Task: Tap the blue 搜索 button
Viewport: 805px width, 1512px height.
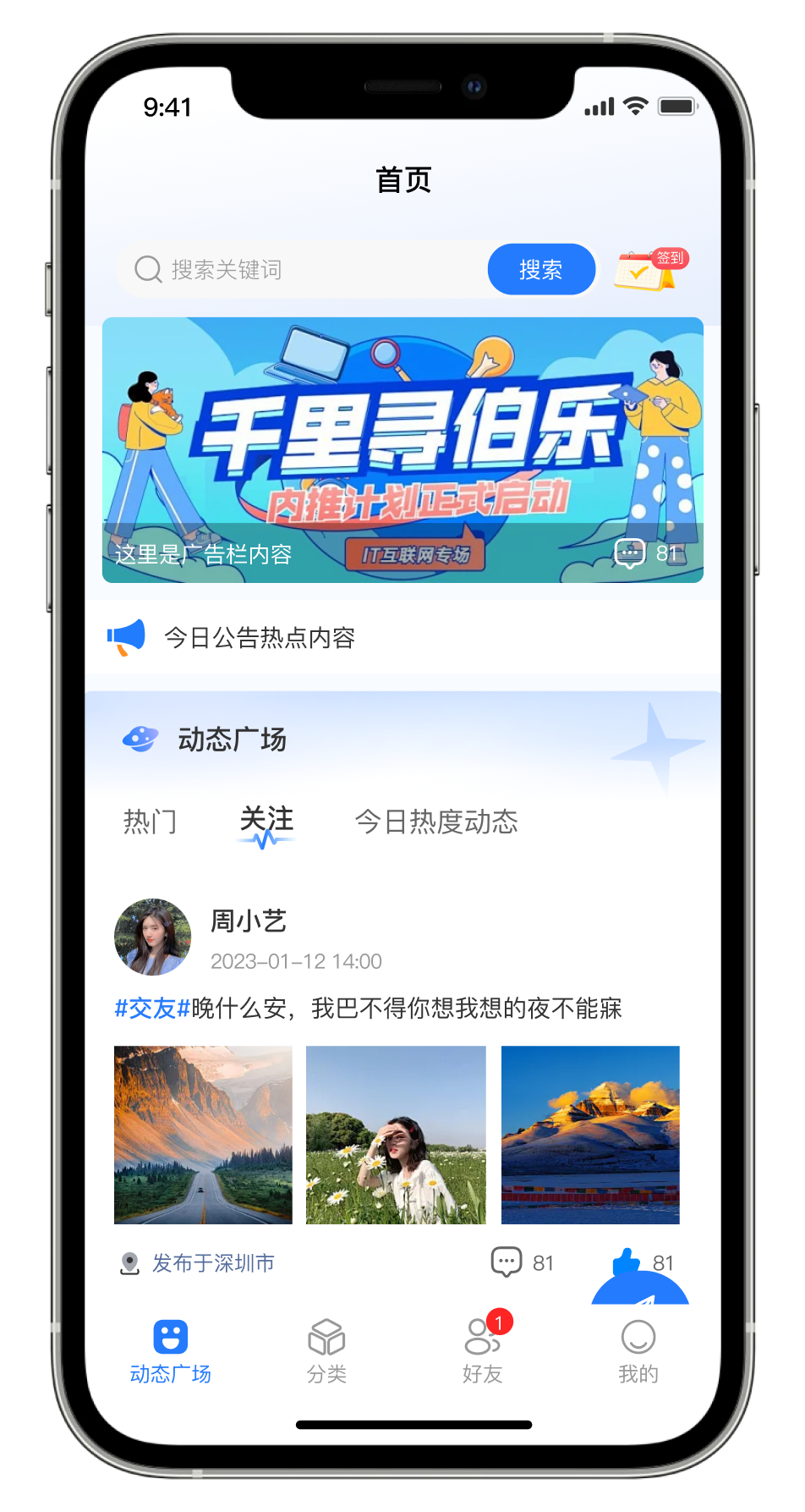Action: (541, 270)
